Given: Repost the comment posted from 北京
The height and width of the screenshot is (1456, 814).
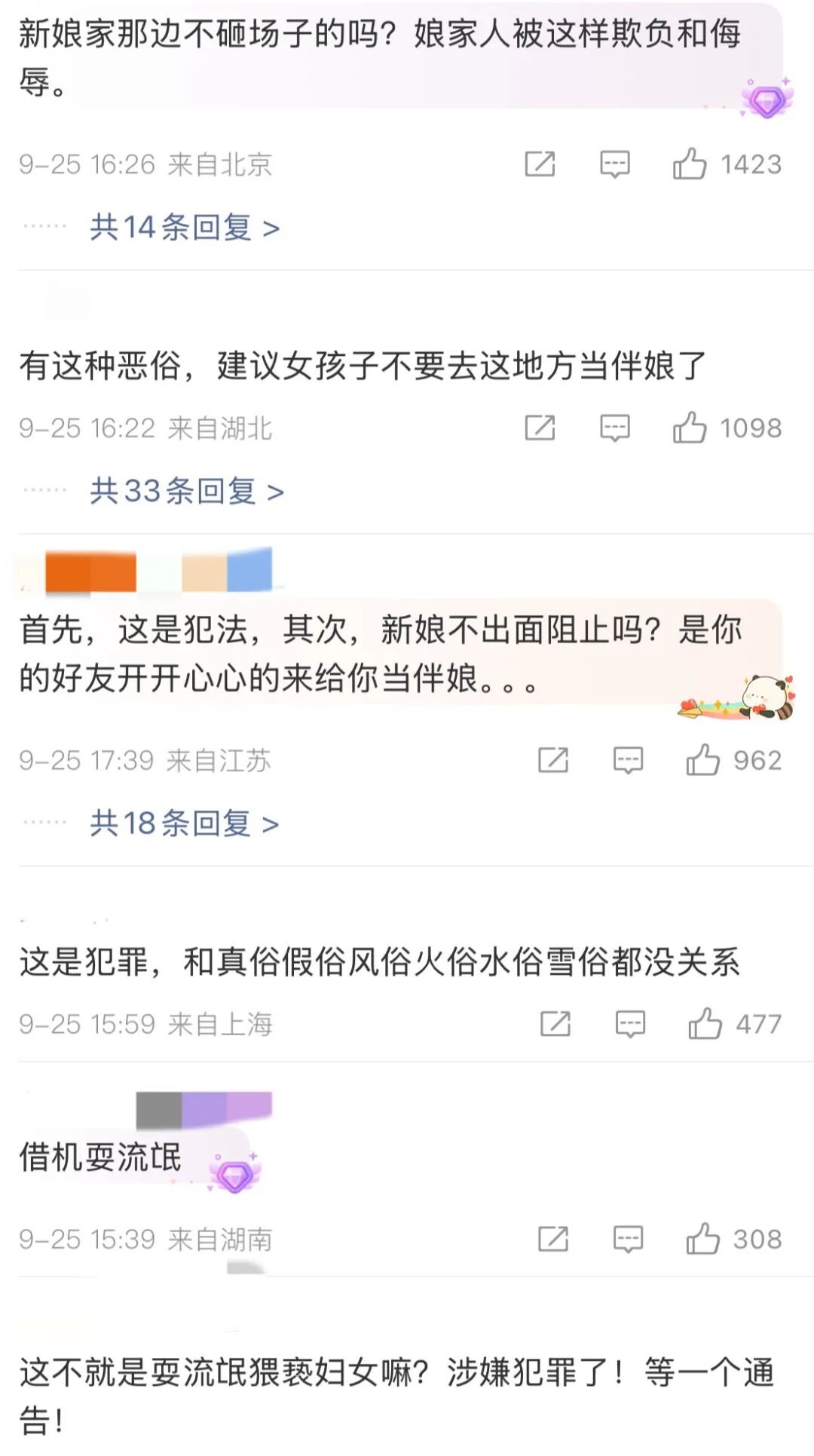Looking at the screenshot, I should coord(540,164).
